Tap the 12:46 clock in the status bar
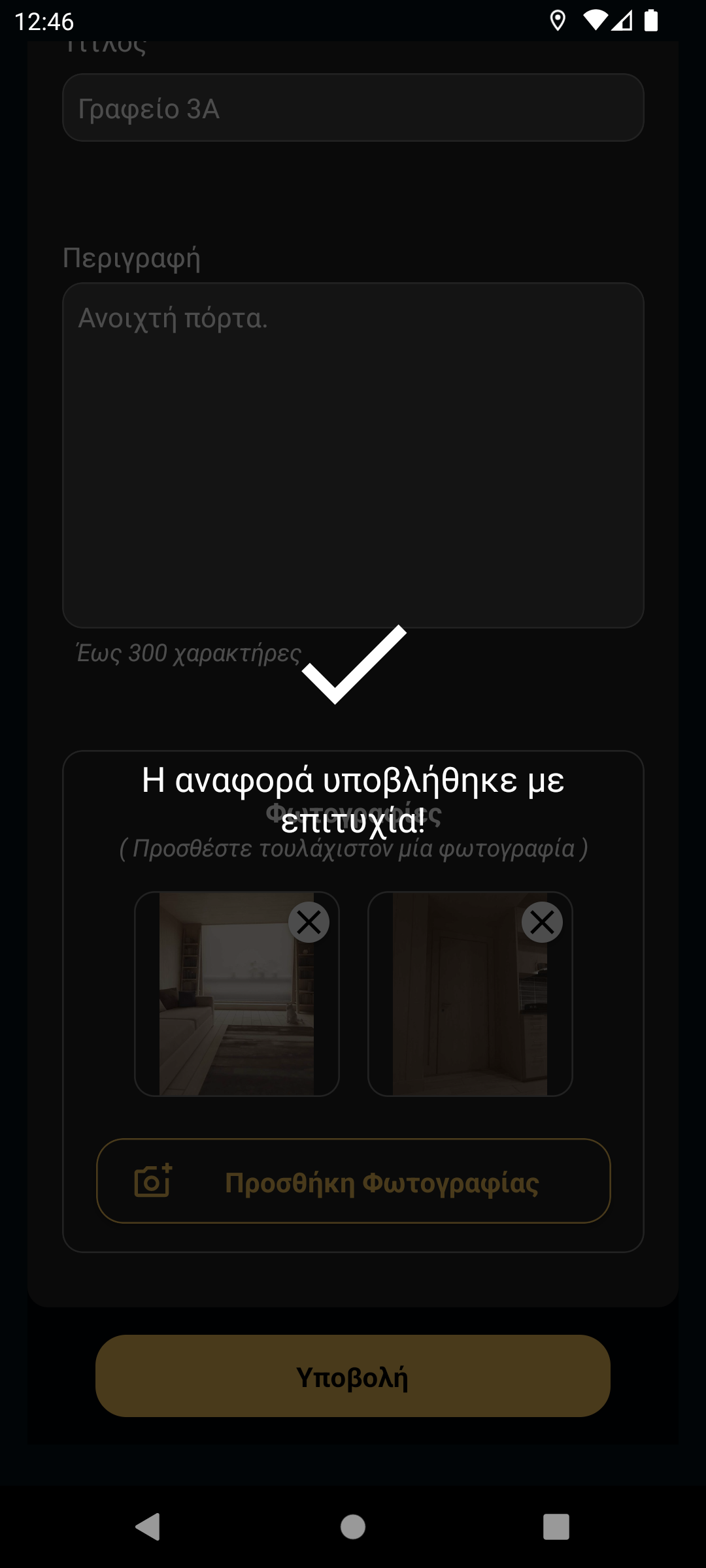The image size is (706, 1568). pyautogui.click(x=43, y=20)
